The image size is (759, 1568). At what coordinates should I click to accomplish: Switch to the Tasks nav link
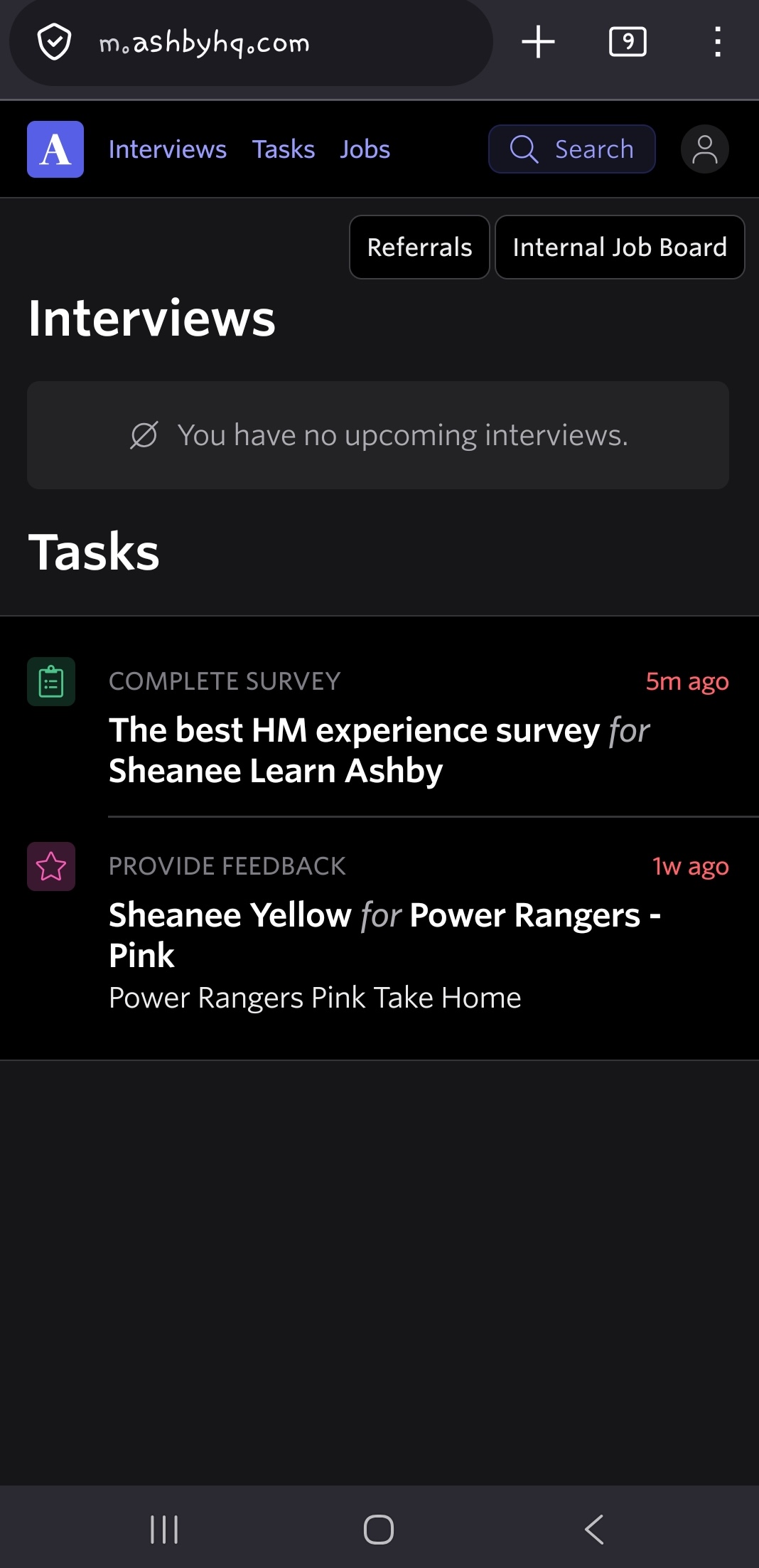coord(284,149)
